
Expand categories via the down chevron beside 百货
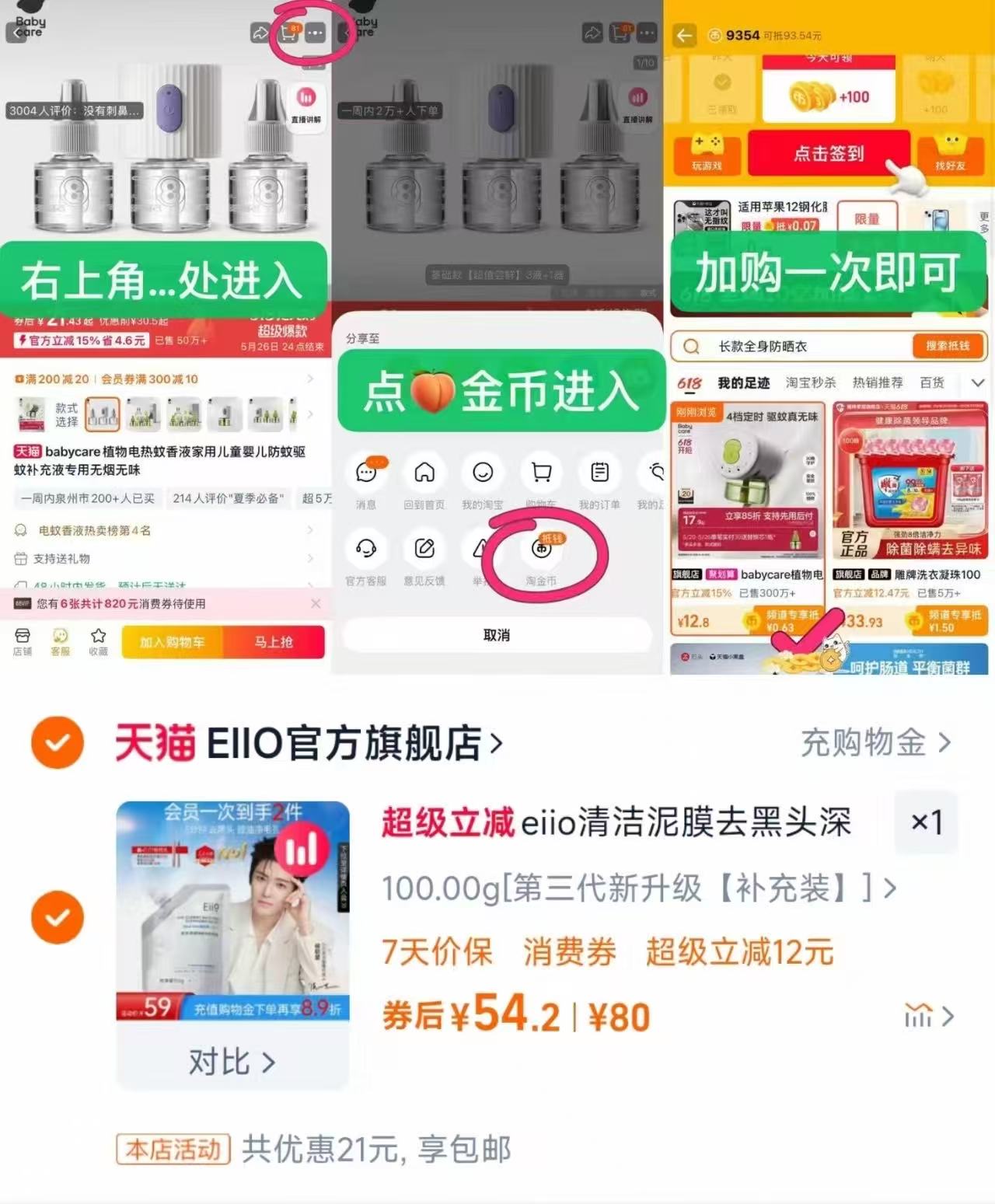click(x=978, y=382)
